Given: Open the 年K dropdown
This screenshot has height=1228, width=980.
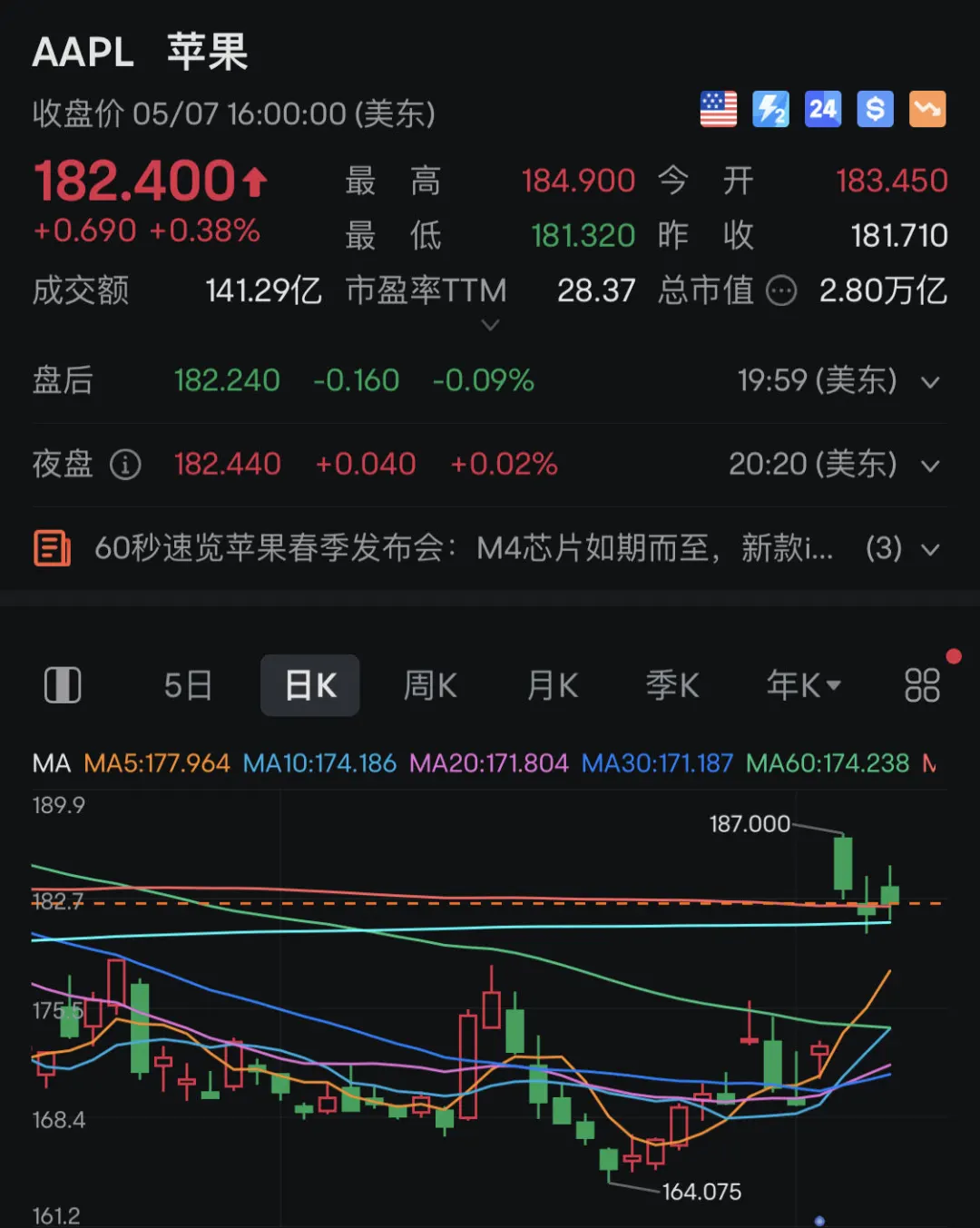Looking at the screenshot, I should click(803, 685).
